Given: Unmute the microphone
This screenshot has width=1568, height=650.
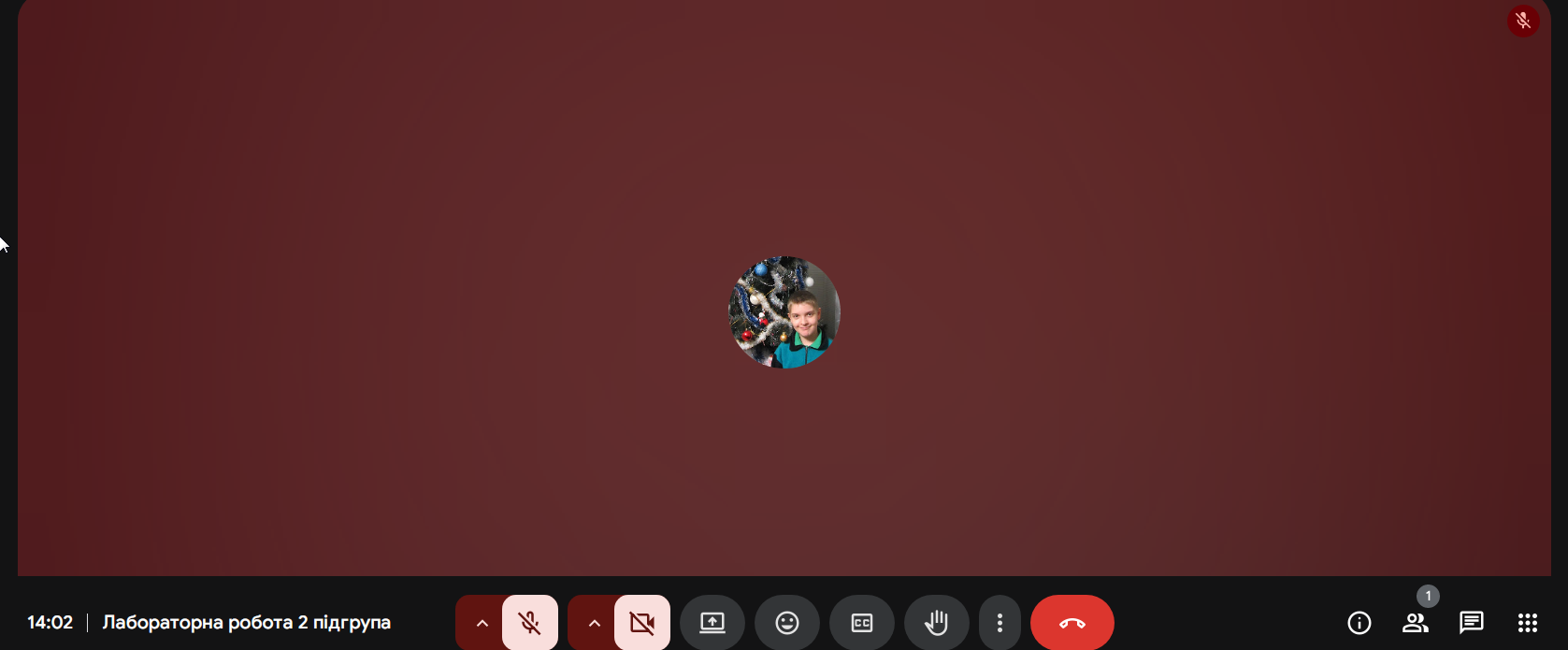Looking at the screenshot, I should (529, 623).
